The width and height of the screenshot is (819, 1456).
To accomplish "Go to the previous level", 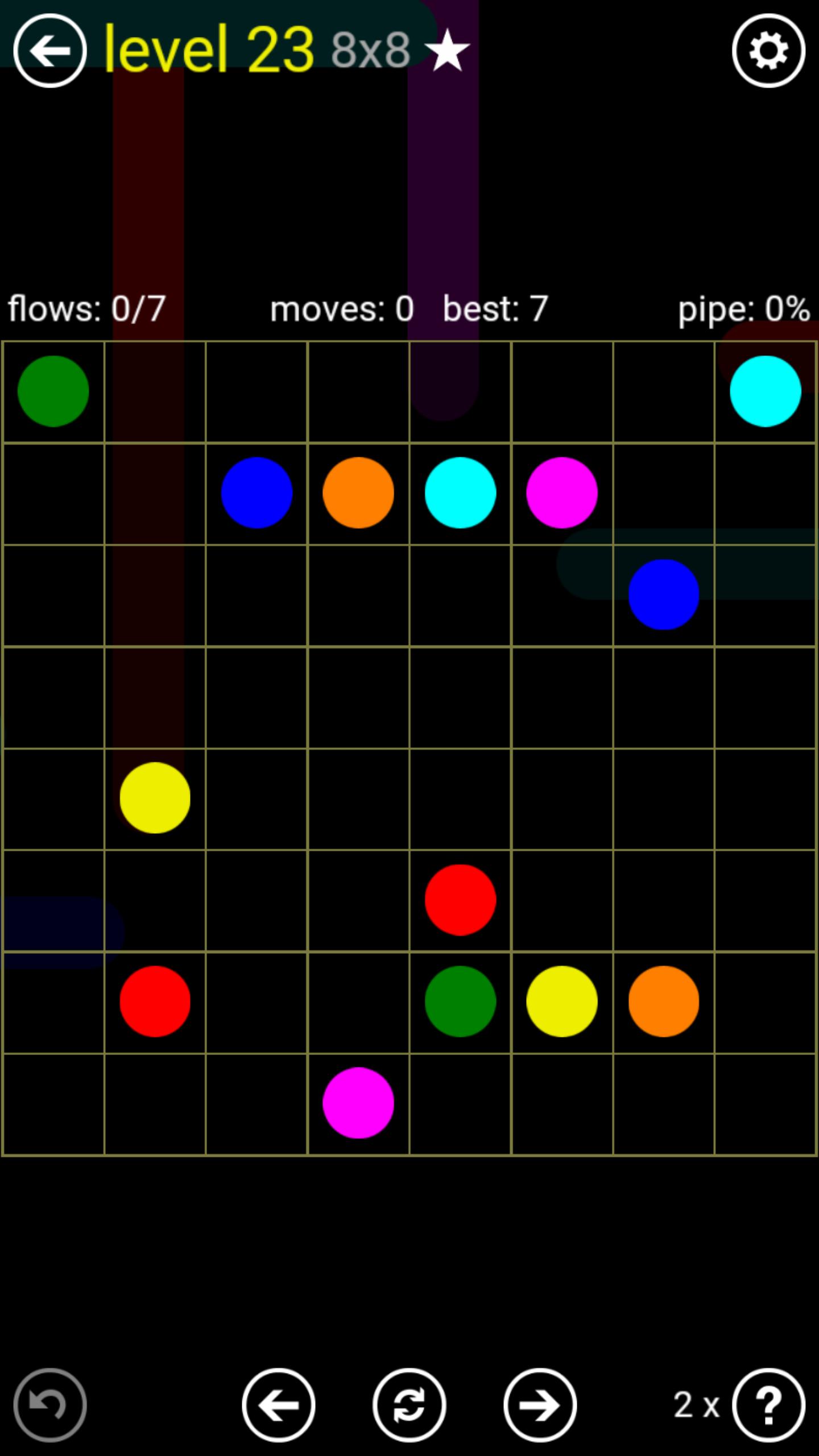I will (x=279, y=1405).
